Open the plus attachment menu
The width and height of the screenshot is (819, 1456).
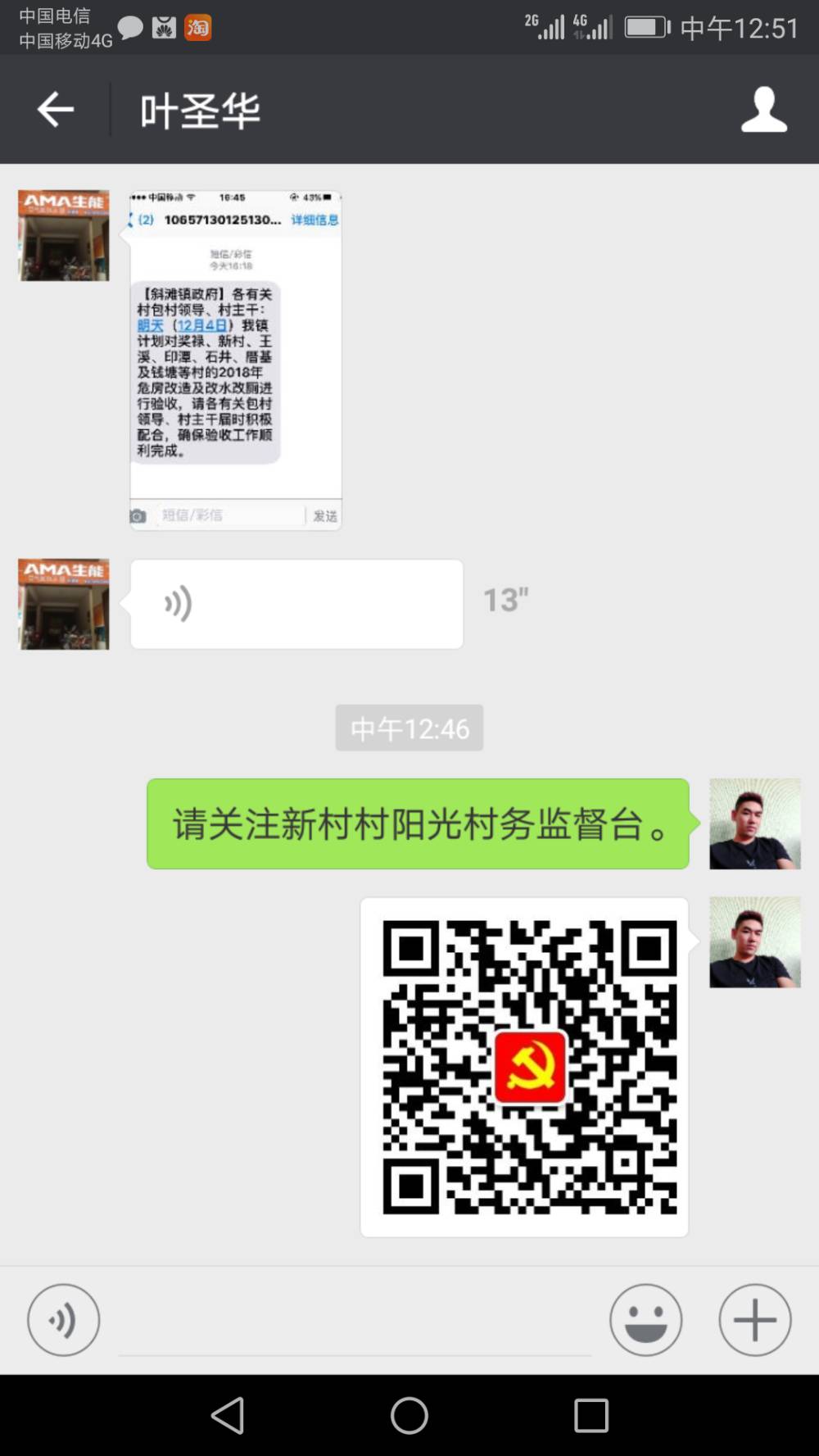pyautogui.click(x=754, y=1320)
